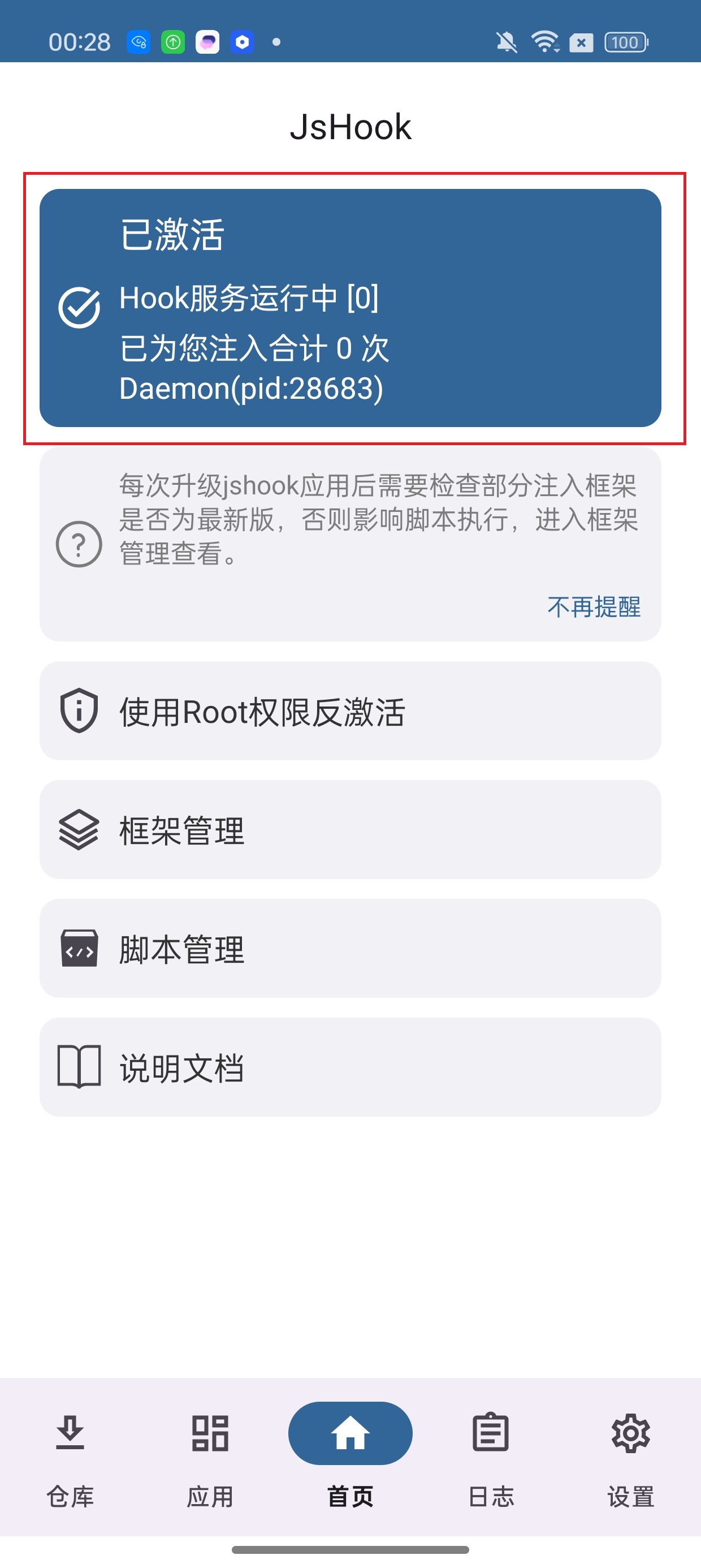Click the question mark help icon
This screenshot has width=701, height=1568.
click(x=79, y=544)
